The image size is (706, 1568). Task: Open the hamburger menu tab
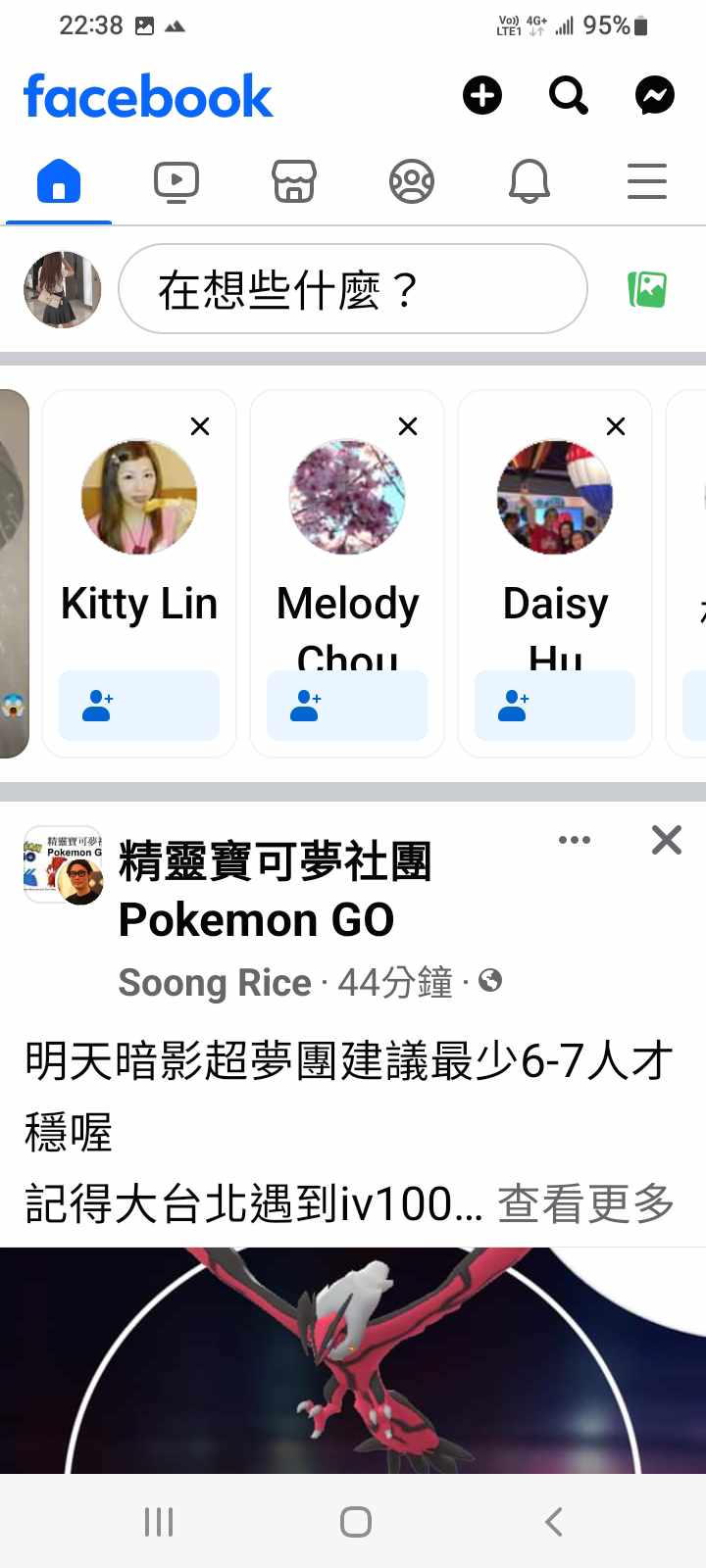tap(647, 182)
